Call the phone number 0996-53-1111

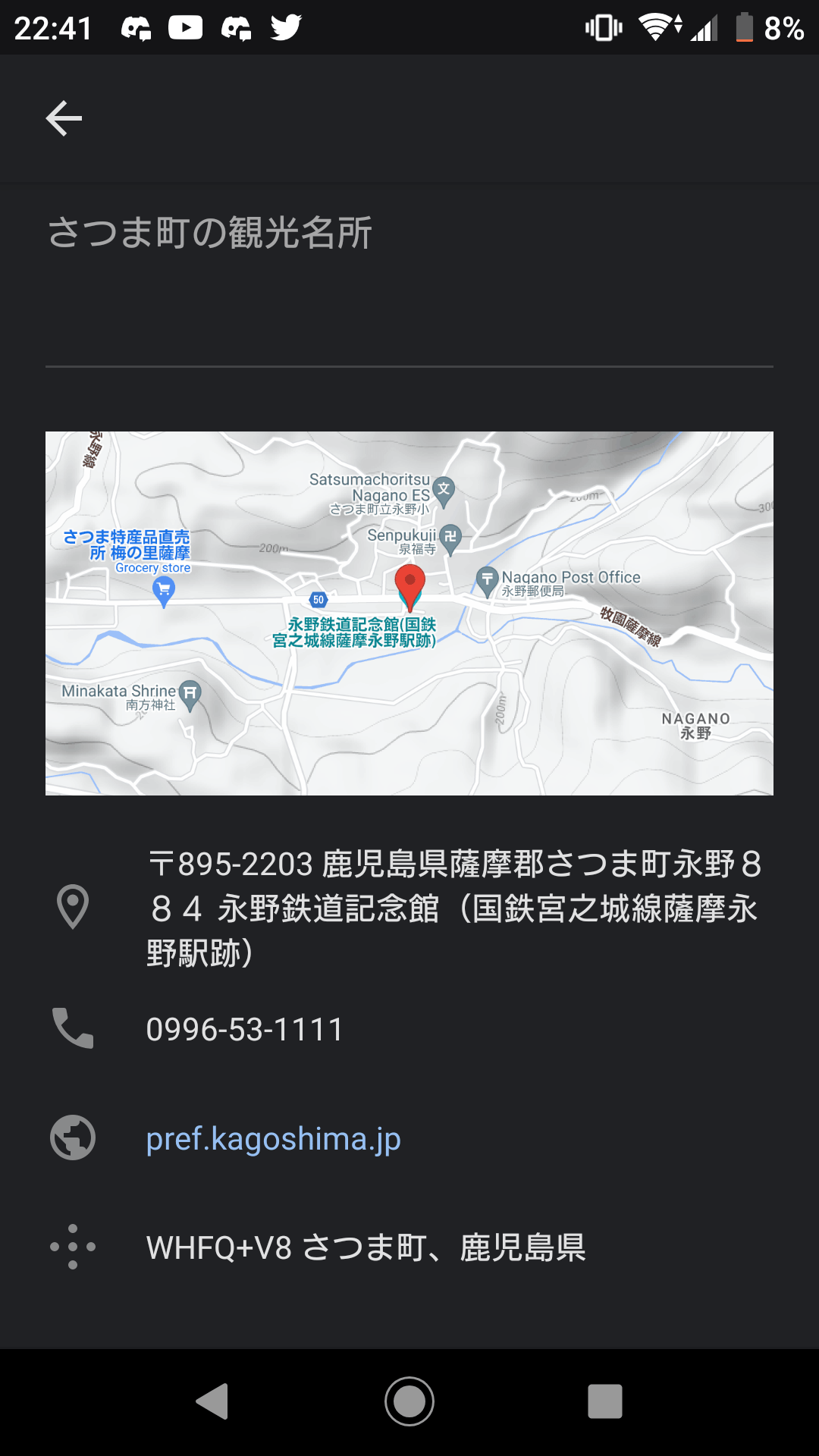[244, 1029]
